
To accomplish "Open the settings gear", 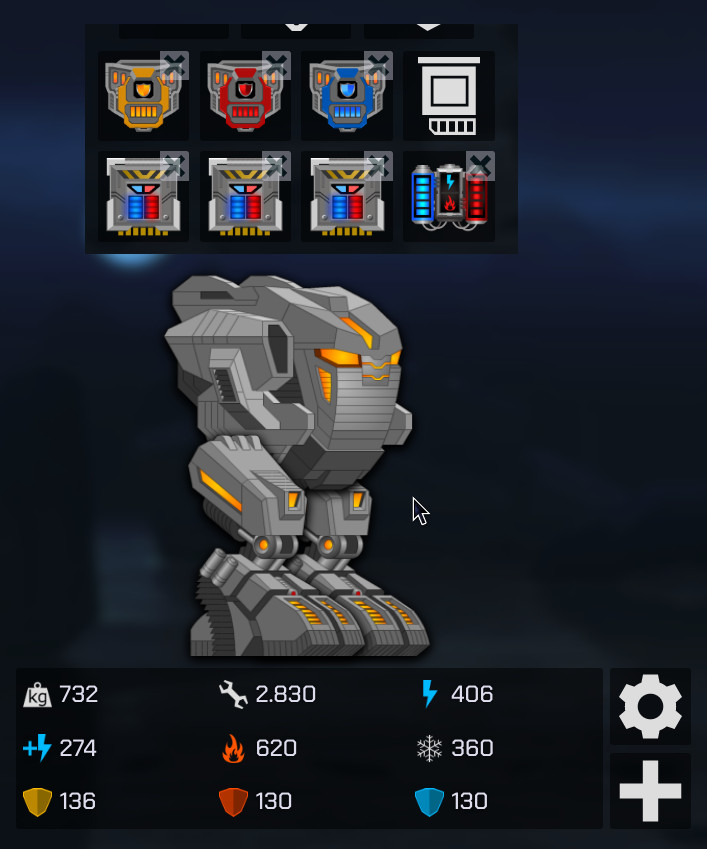I will (x=650, y=706).
